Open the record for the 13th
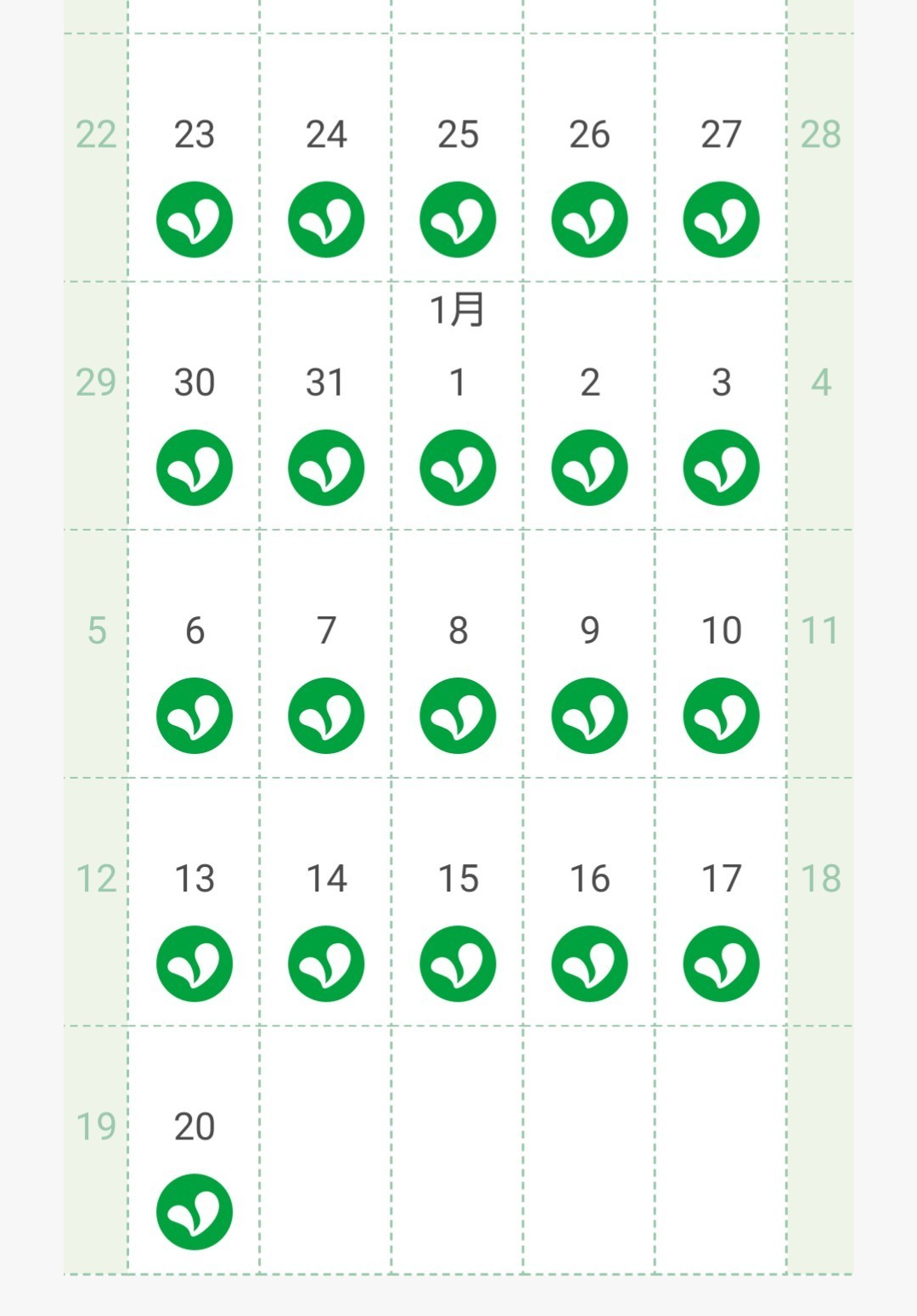This screenshot has width=917, height=1316. 194,963
